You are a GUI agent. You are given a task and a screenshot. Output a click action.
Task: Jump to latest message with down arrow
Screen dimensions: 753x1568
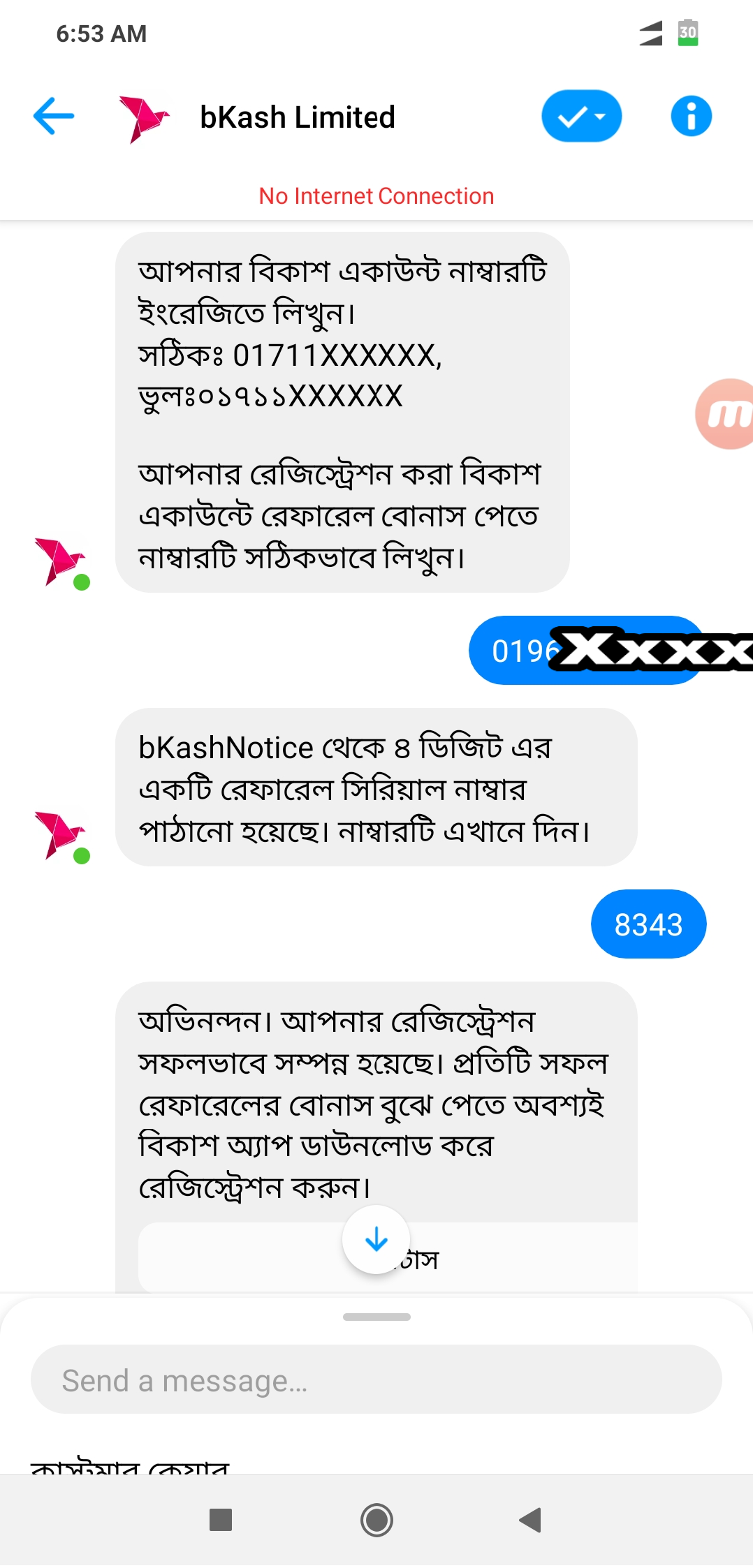click(376, 1240)
